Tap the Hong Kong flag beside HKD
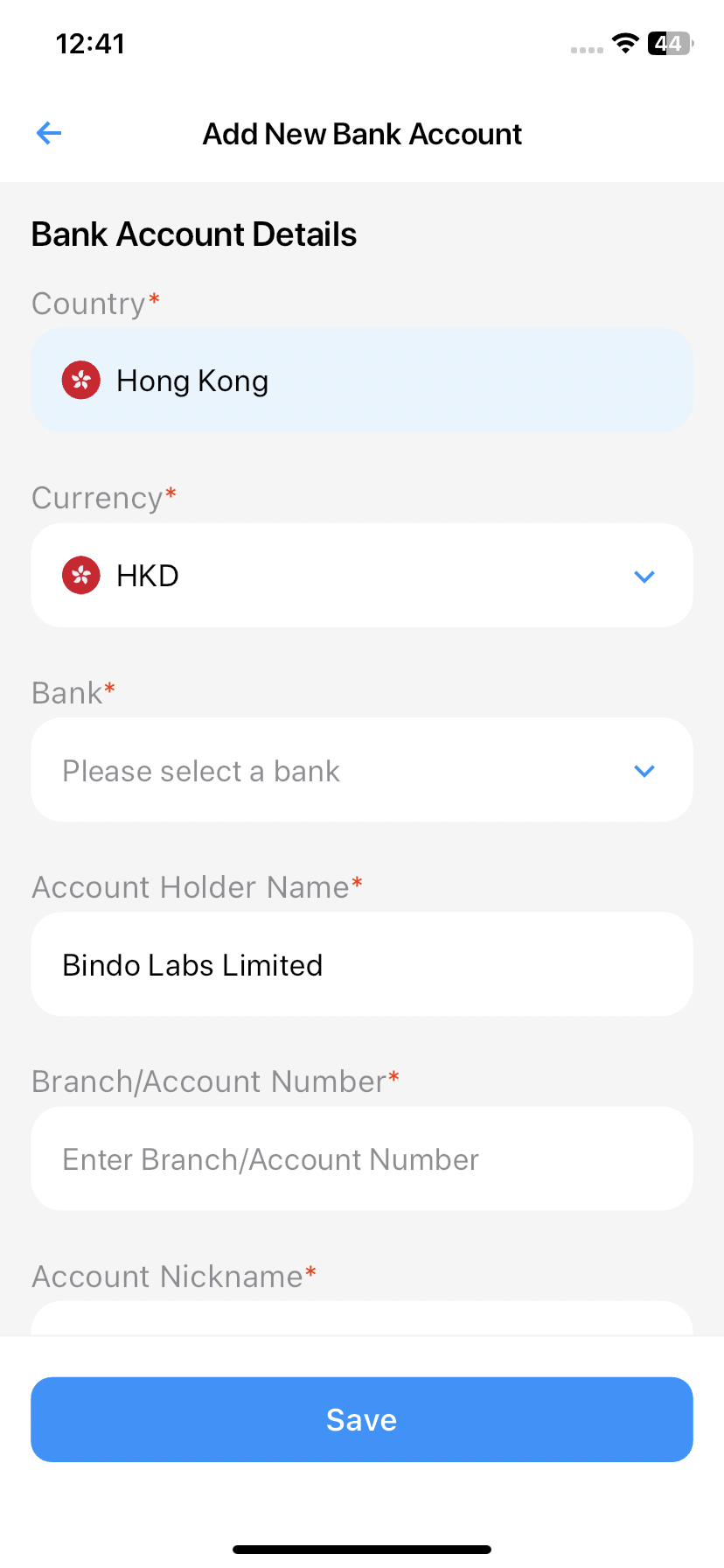Viewport: 724px width, 1568px height. [80, 575]
